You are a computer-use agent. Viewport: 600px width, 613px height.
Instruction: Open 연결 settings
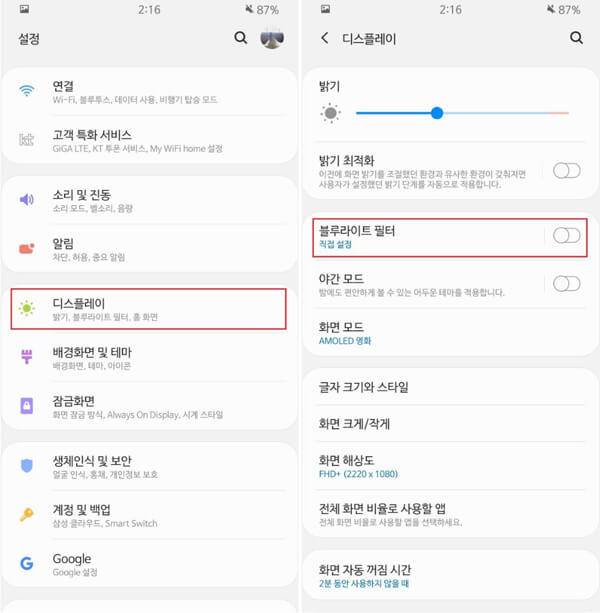(x=150, y=92)
